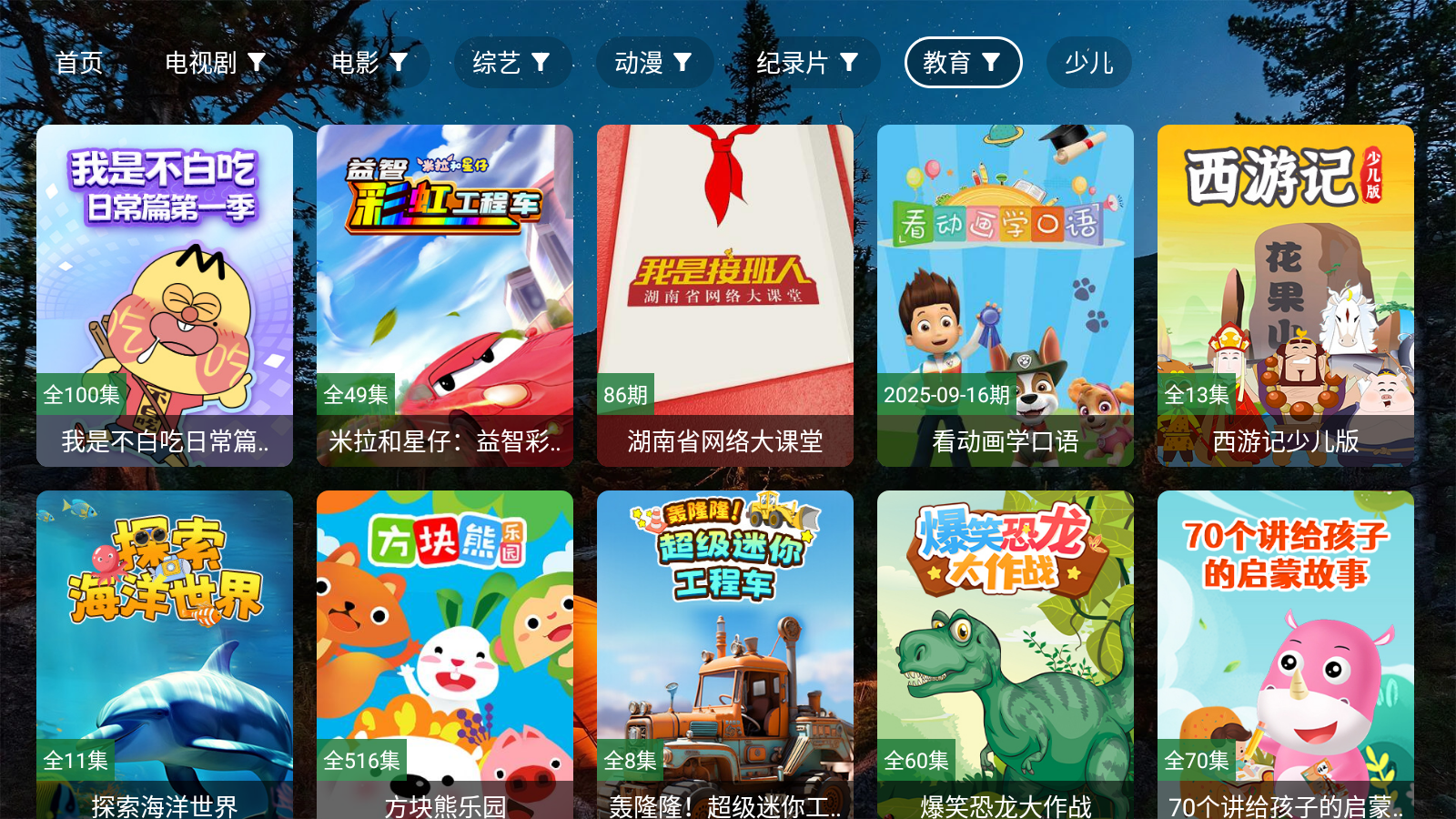Viewport: 1456px width, 819px height.
Task: Select 70个讲给孩子的启蒙故事 card
Action: [x=1286, y=655]
